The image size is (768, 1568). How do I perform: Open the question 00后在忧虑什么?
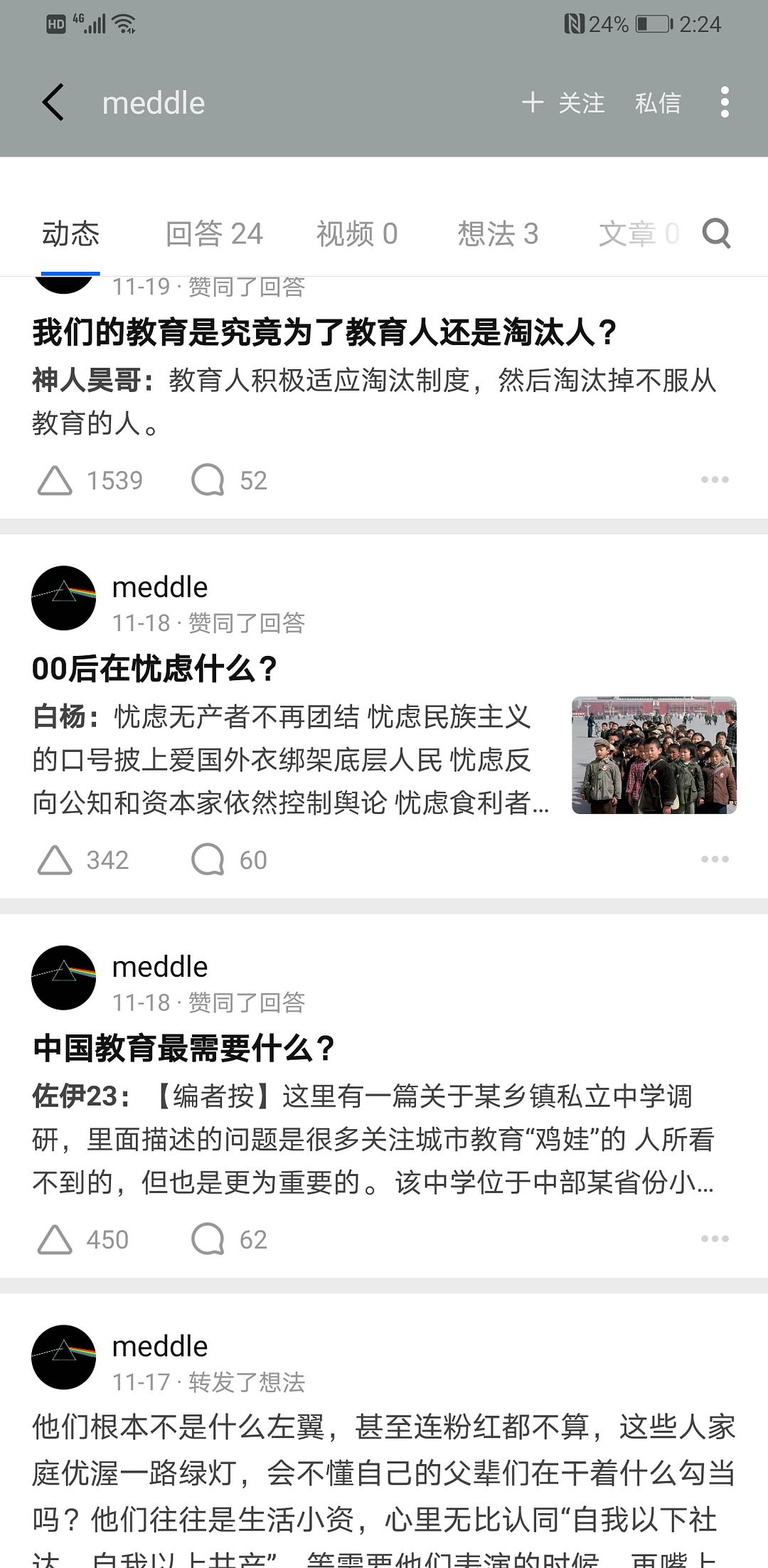click(x=154, y=669)
